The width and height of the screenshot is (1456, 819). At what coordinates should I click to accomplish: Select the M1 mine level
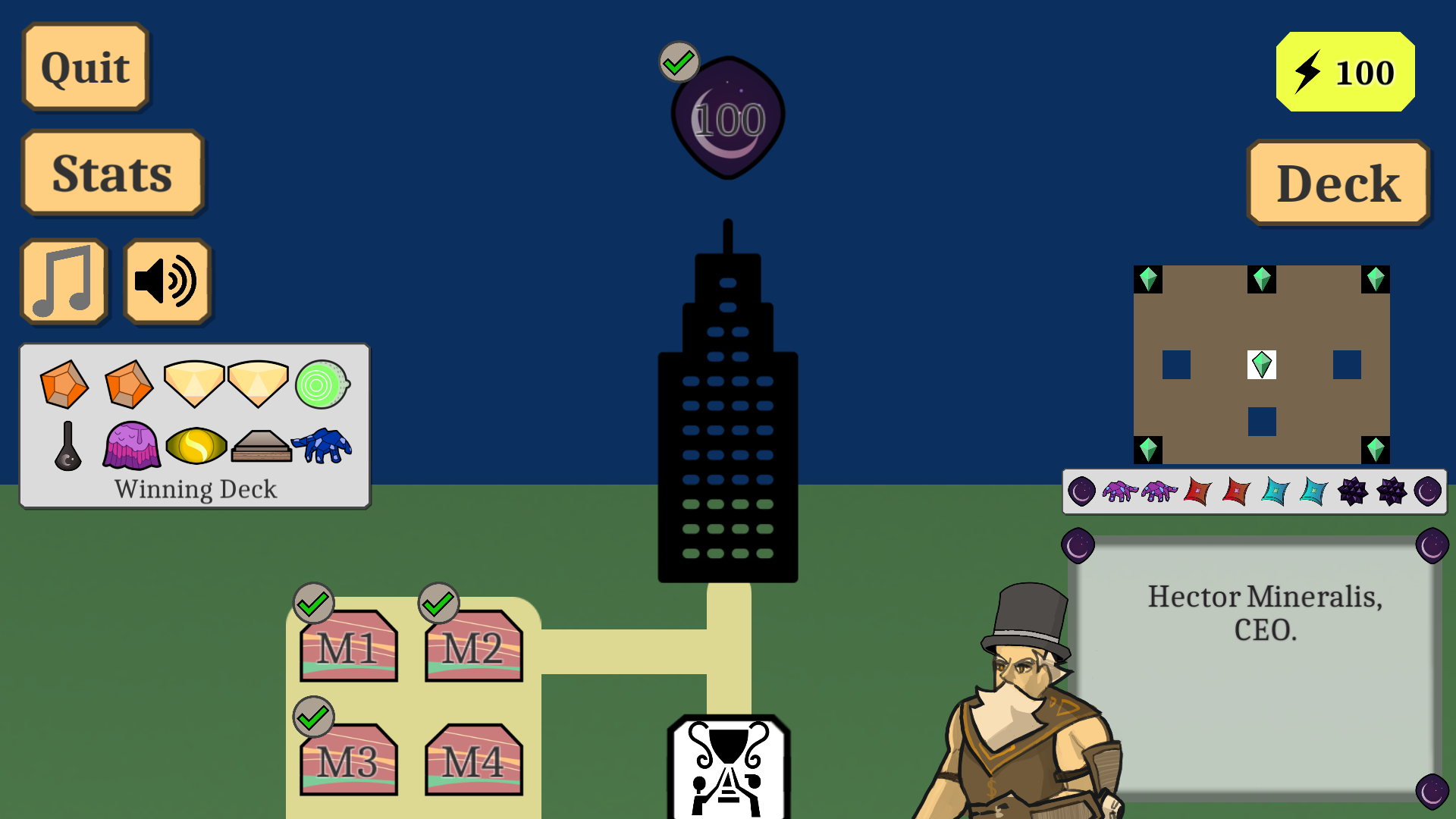click(348, 646)
